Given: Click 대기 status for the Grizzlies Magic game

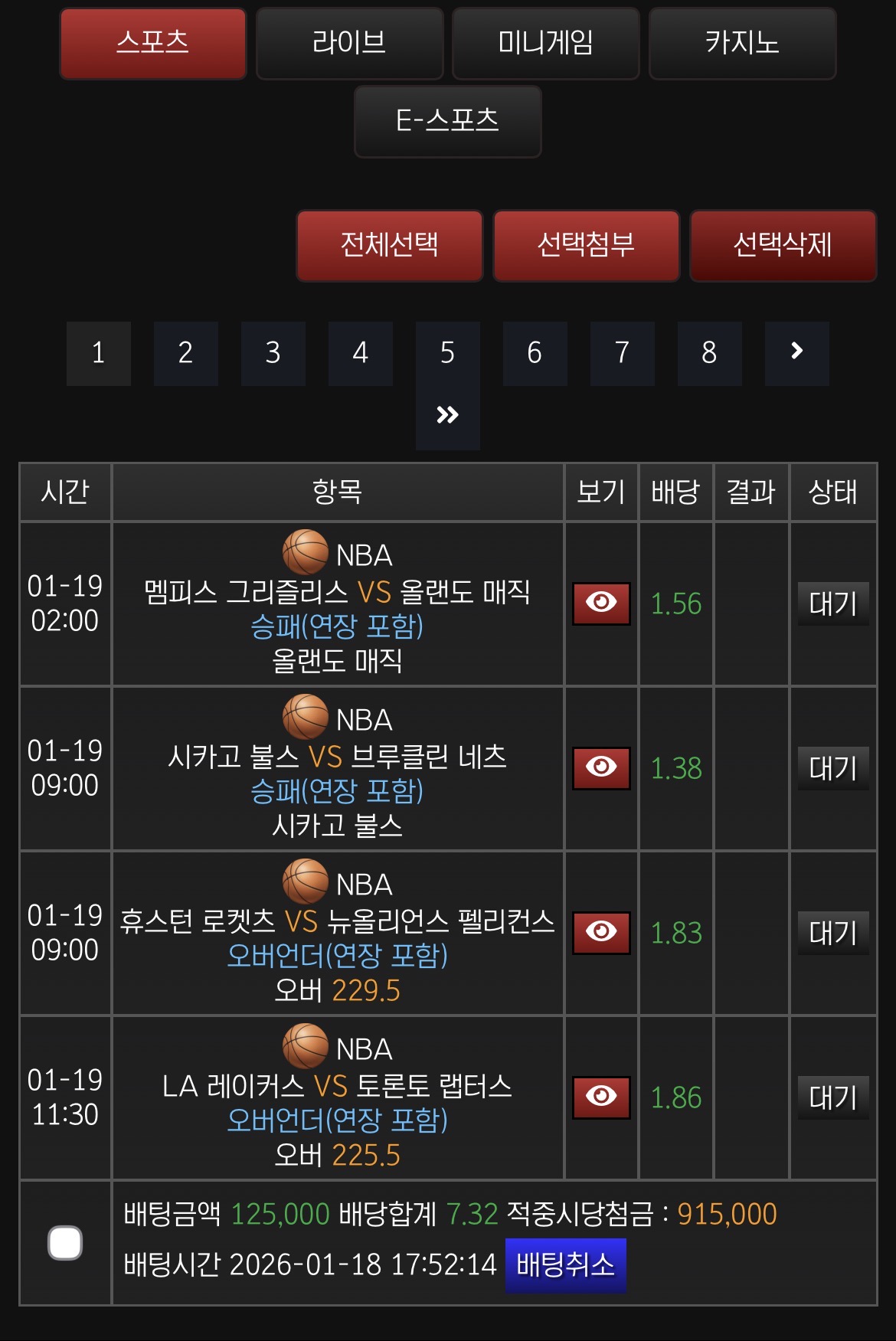Looking at the screenshot, I should point(832,605).
